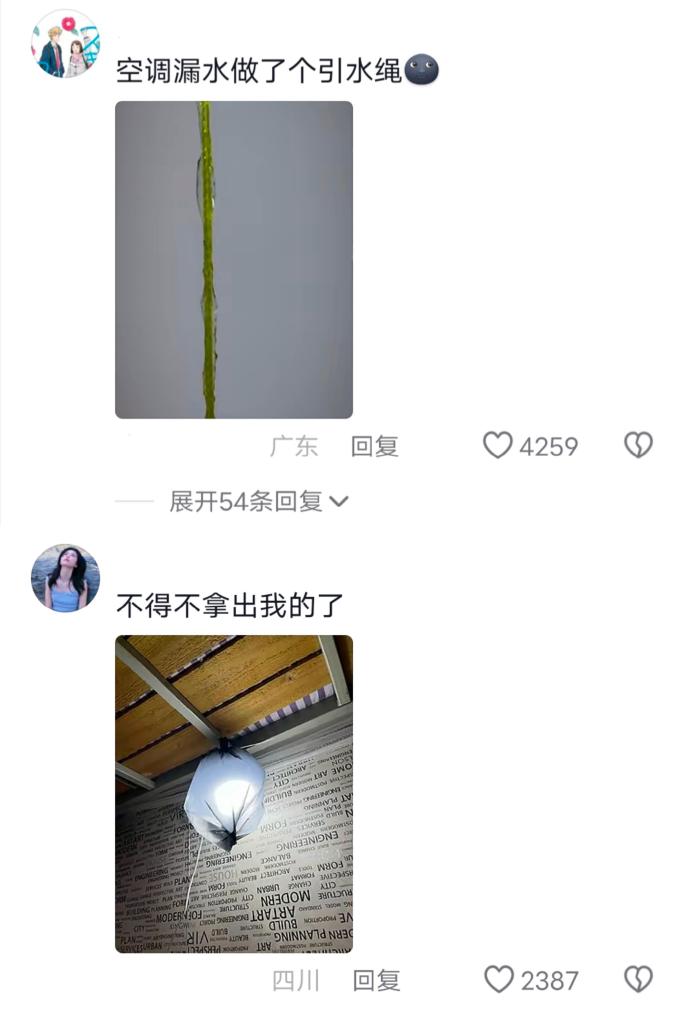Open the avatar of the 不得不拿出我的了 commenter
The height and width of the screenshot is (1012, 690).
[66, 578]
